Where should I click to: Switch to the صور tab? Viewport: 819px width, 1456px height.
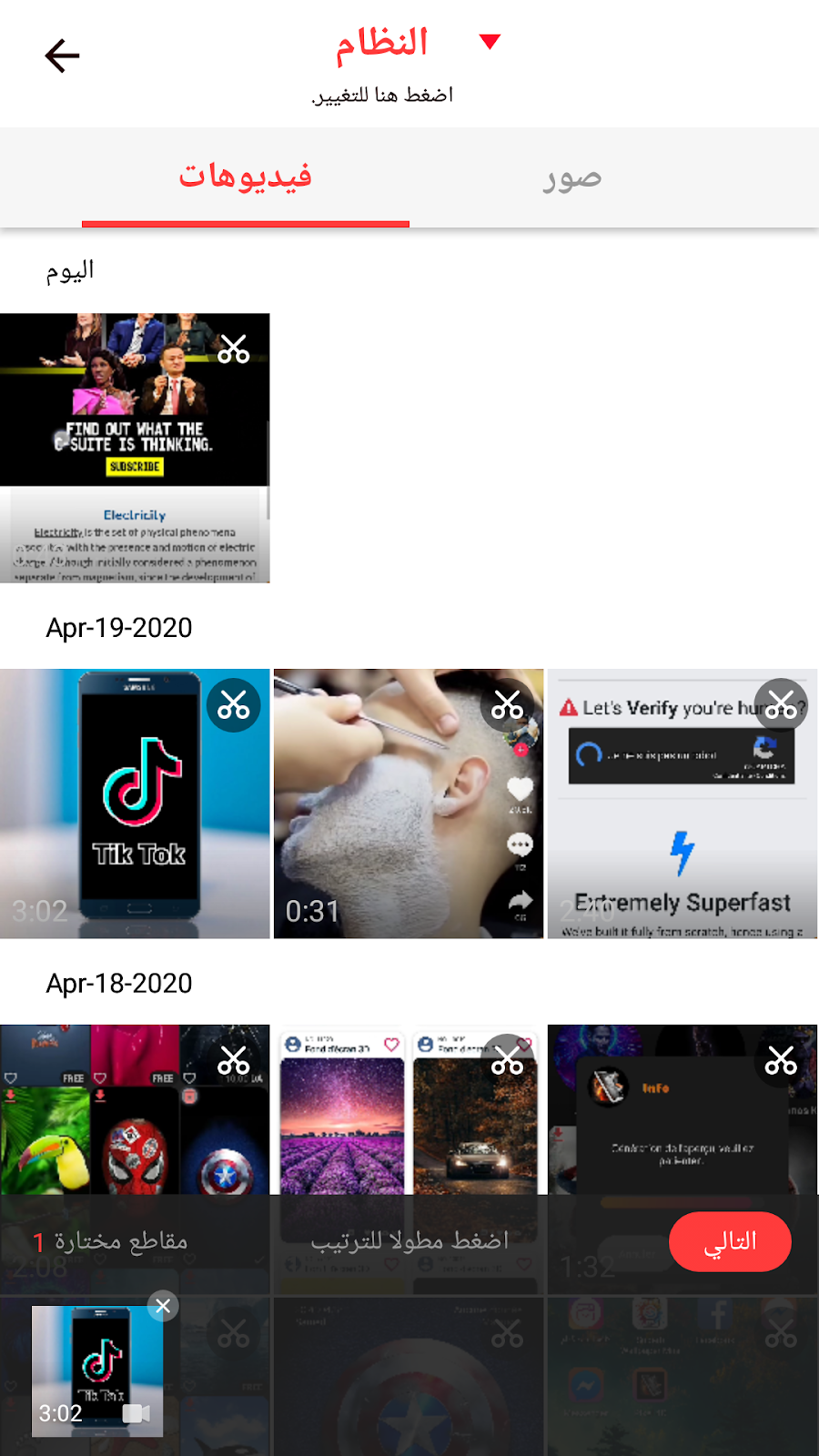pyautogui.click(x=571, y=177)
